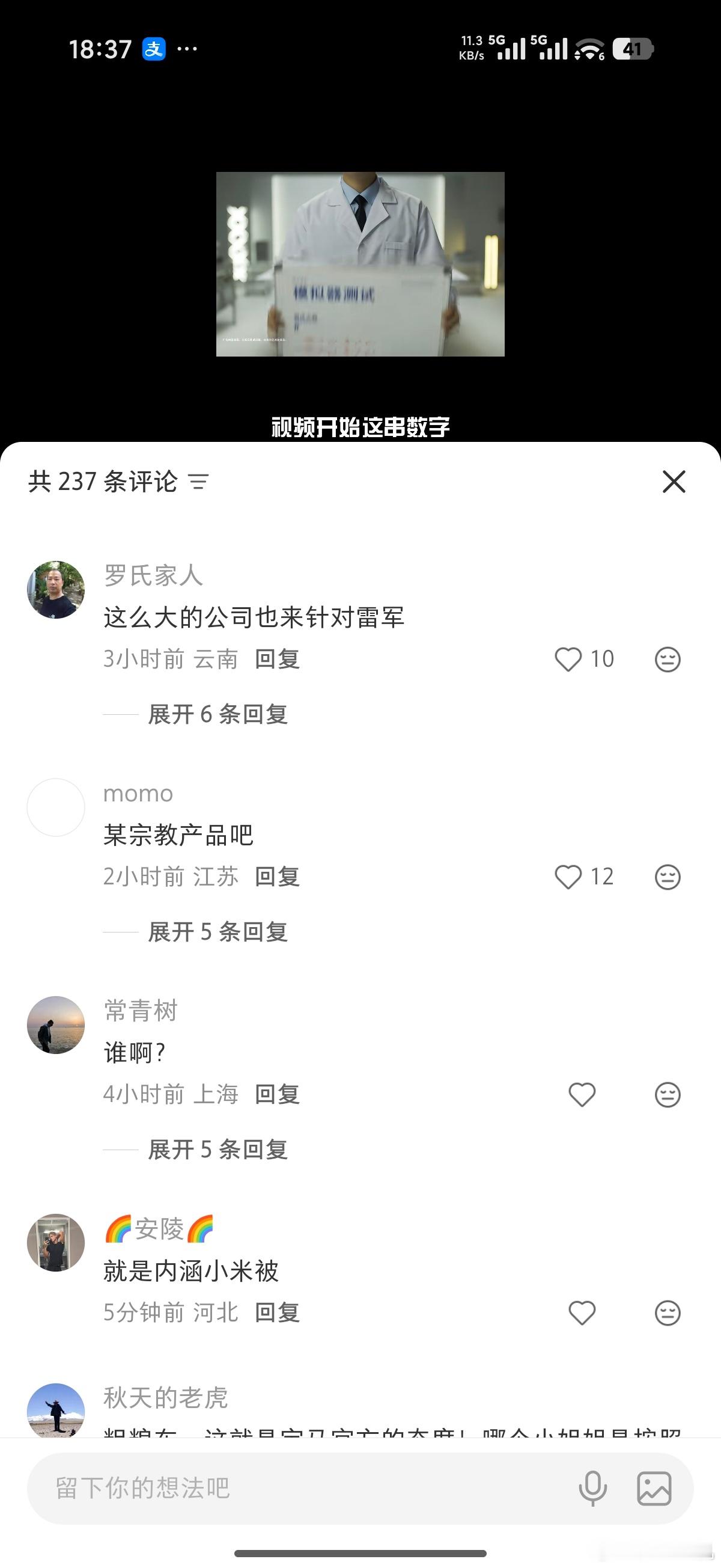721x1568 pixels.
Task: Tap the emoji reaction icon on 常青树's comment
Action: 668,1093
